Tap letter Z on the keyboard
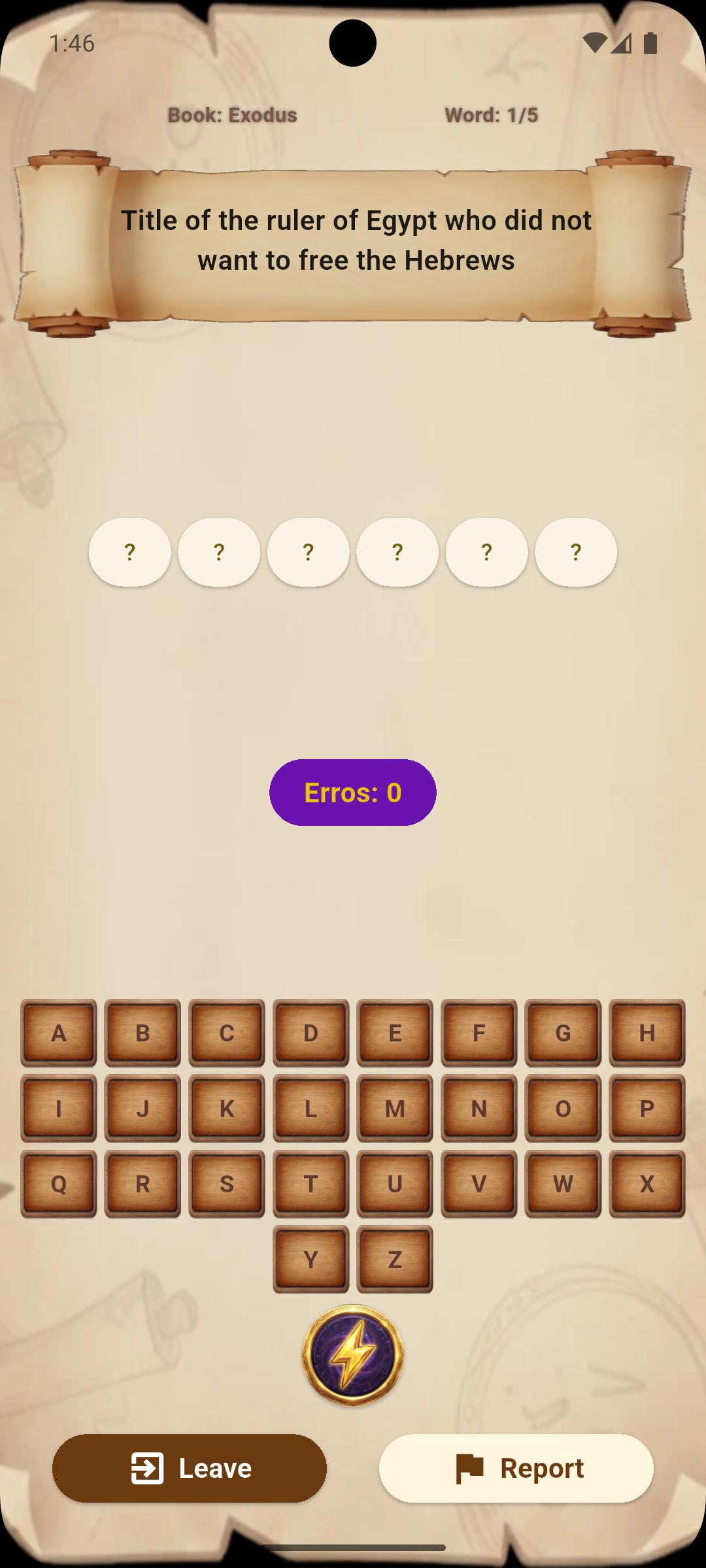Viewport: 706px width, 1568px height. coord(395,1259)
